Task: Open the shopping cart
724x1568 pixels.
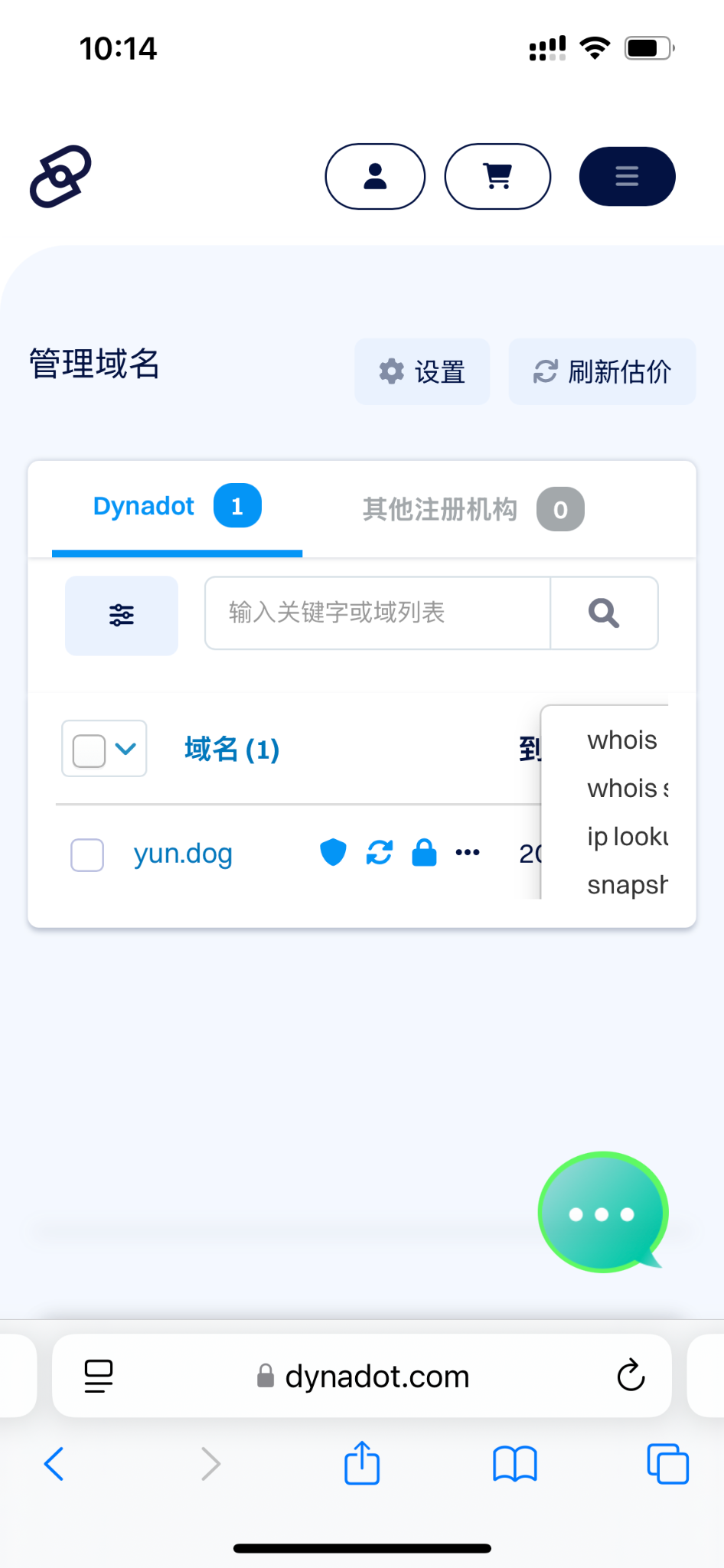Action: click(x=497, y=176)
